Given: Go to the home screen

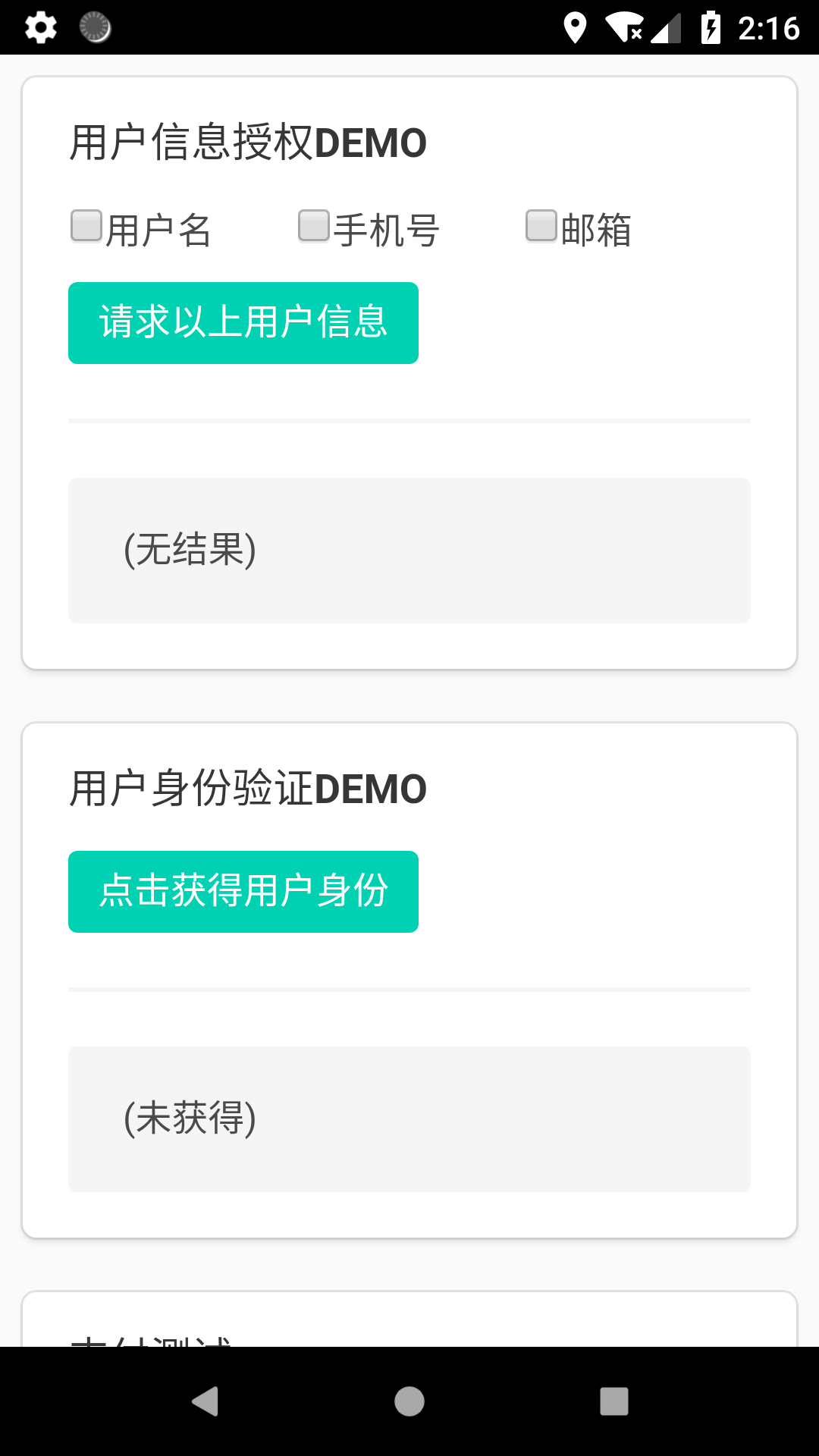Looking at the screenshot, I should click(x=409, y=1401).
